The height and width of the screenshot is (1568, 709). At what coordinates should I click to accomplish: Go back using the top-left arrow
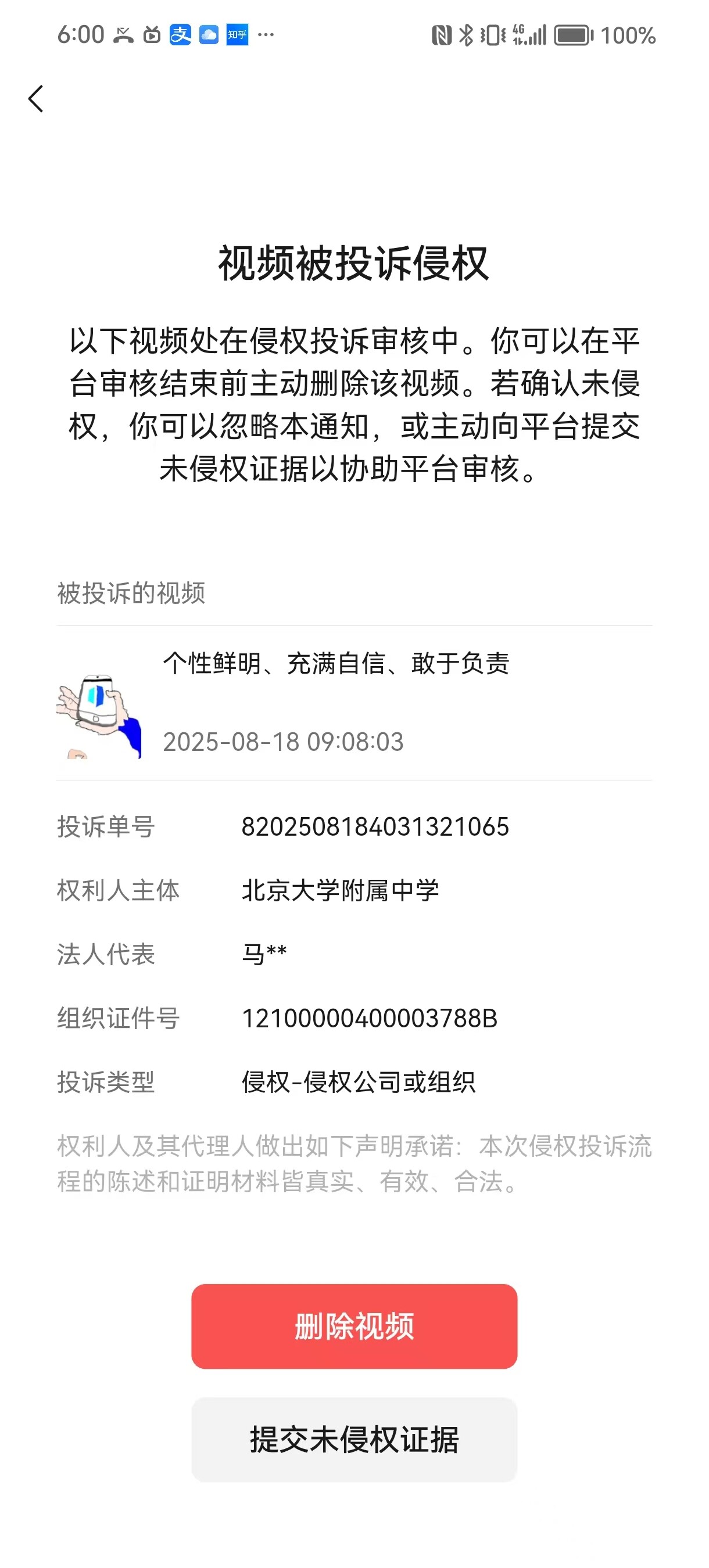tap(36, 99)
